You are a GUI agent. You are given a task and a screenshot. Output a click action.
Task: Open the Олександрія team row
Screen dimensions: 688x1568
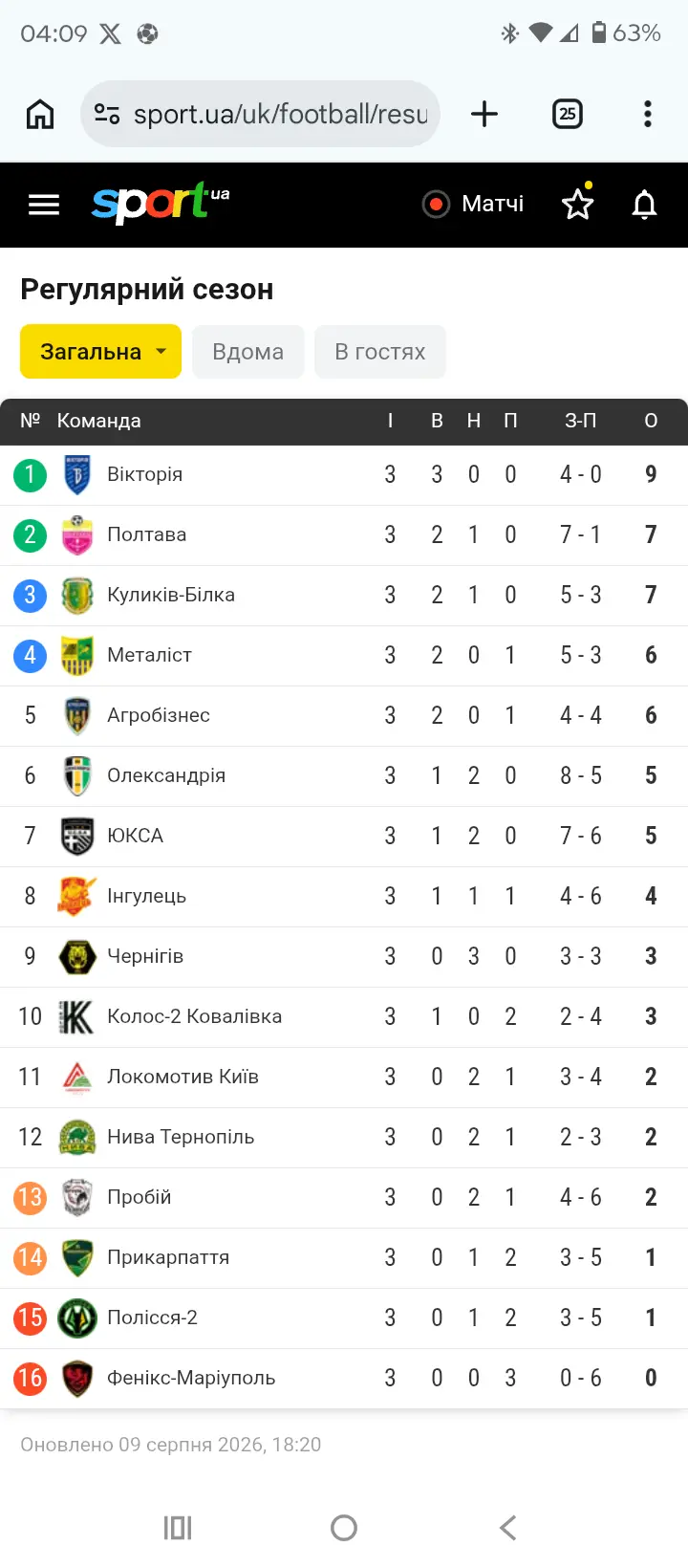click(x=344, y=775)
